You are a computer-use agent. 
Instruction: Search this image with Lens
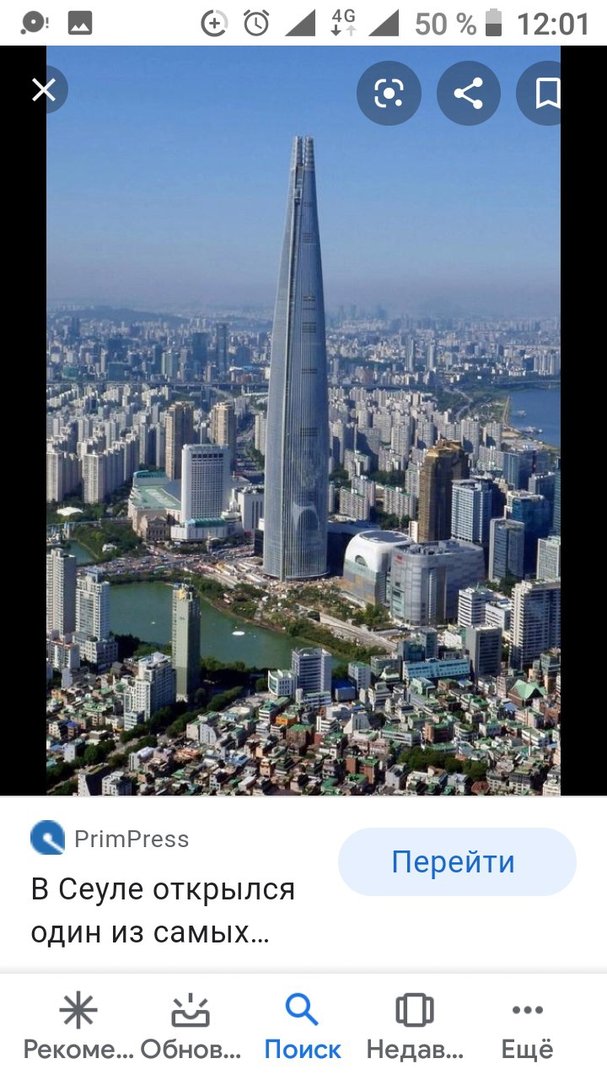[389, 93]
